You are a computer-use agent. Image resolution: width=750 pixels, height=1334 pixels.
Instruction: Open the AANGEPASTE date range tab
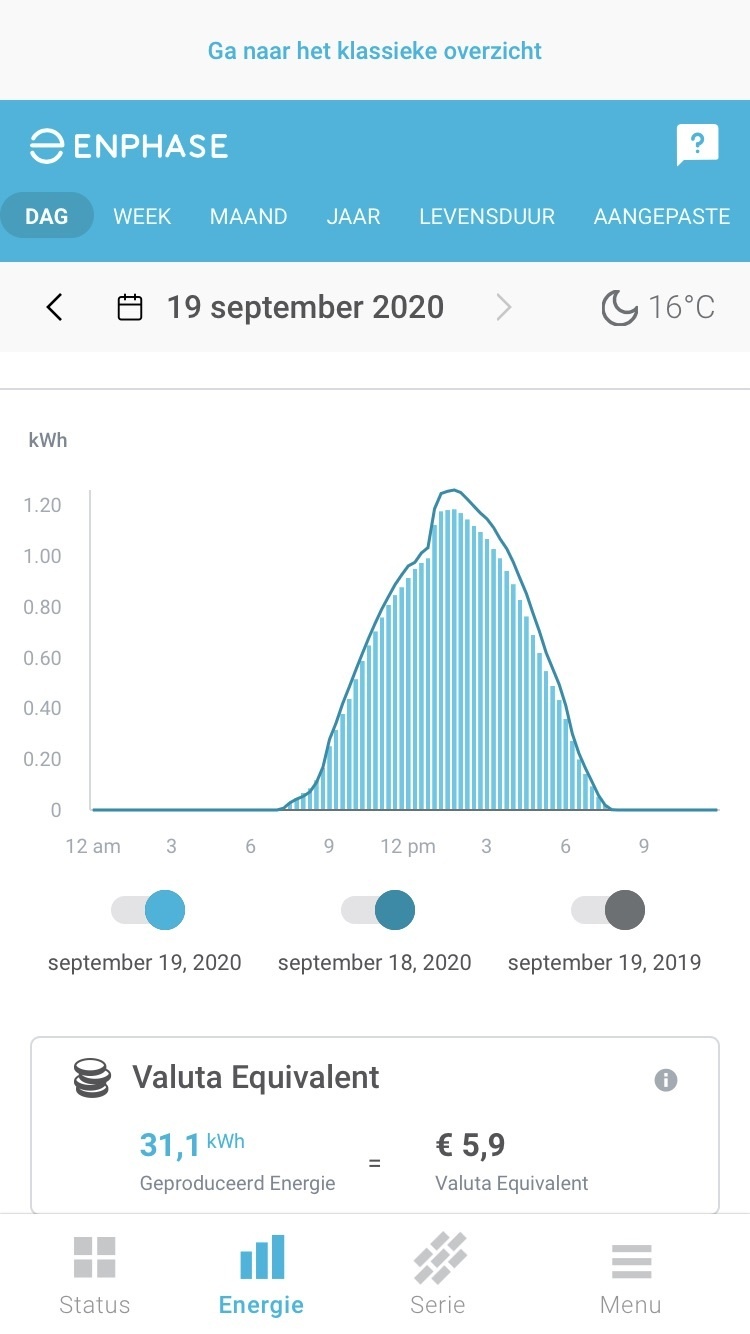[661, 216]
